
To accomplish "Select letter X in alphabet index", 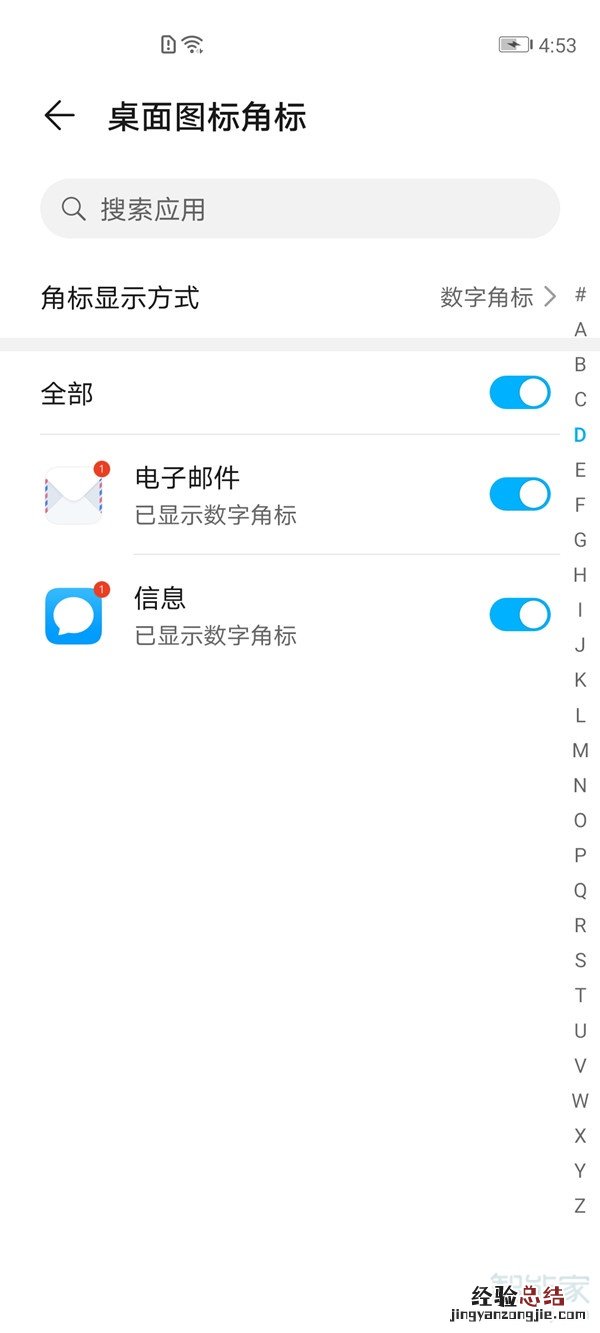I will coord(580,1136).
